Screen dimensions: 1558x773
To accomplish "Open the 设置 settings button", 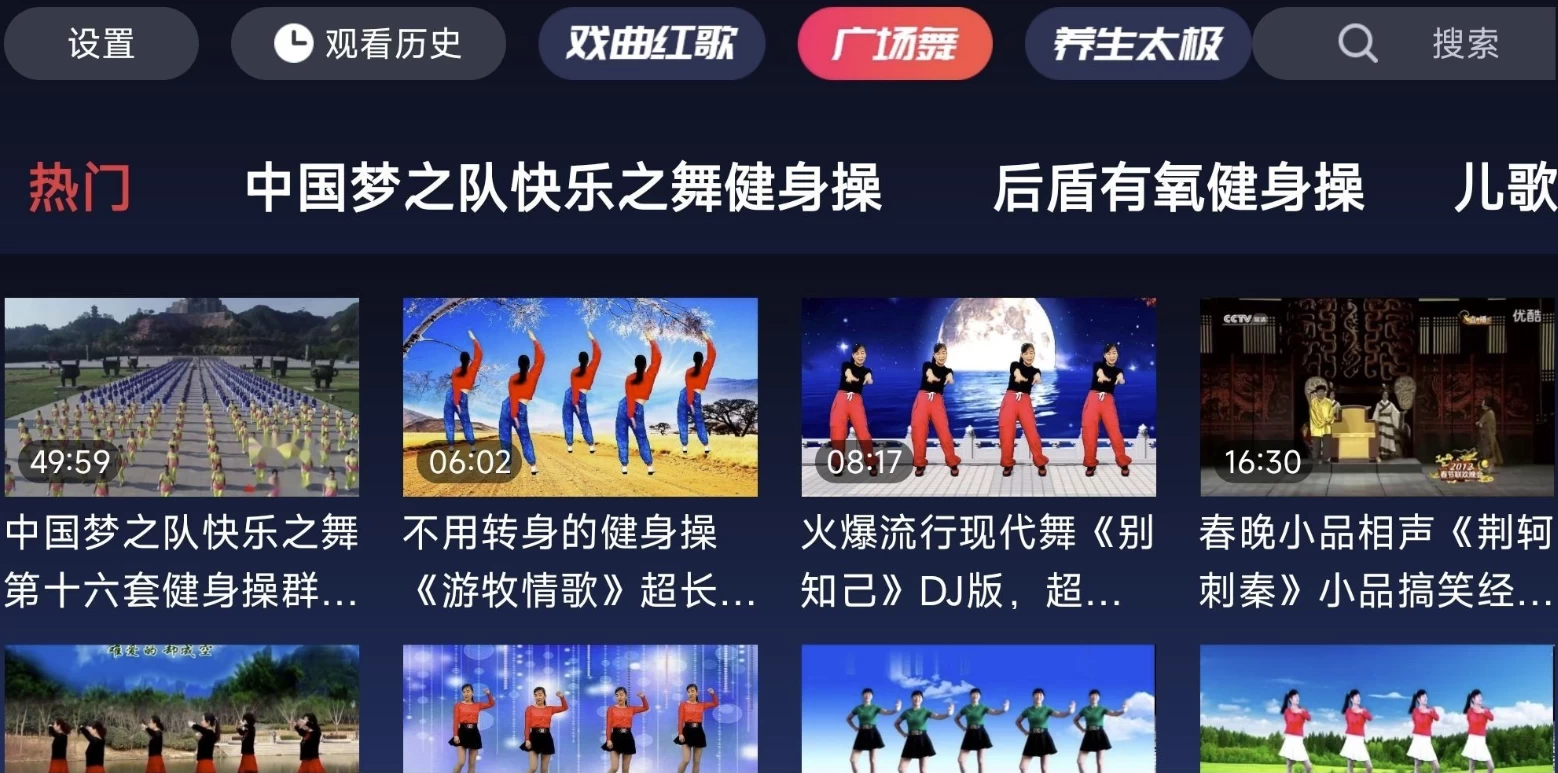I will tap(101, 44).
